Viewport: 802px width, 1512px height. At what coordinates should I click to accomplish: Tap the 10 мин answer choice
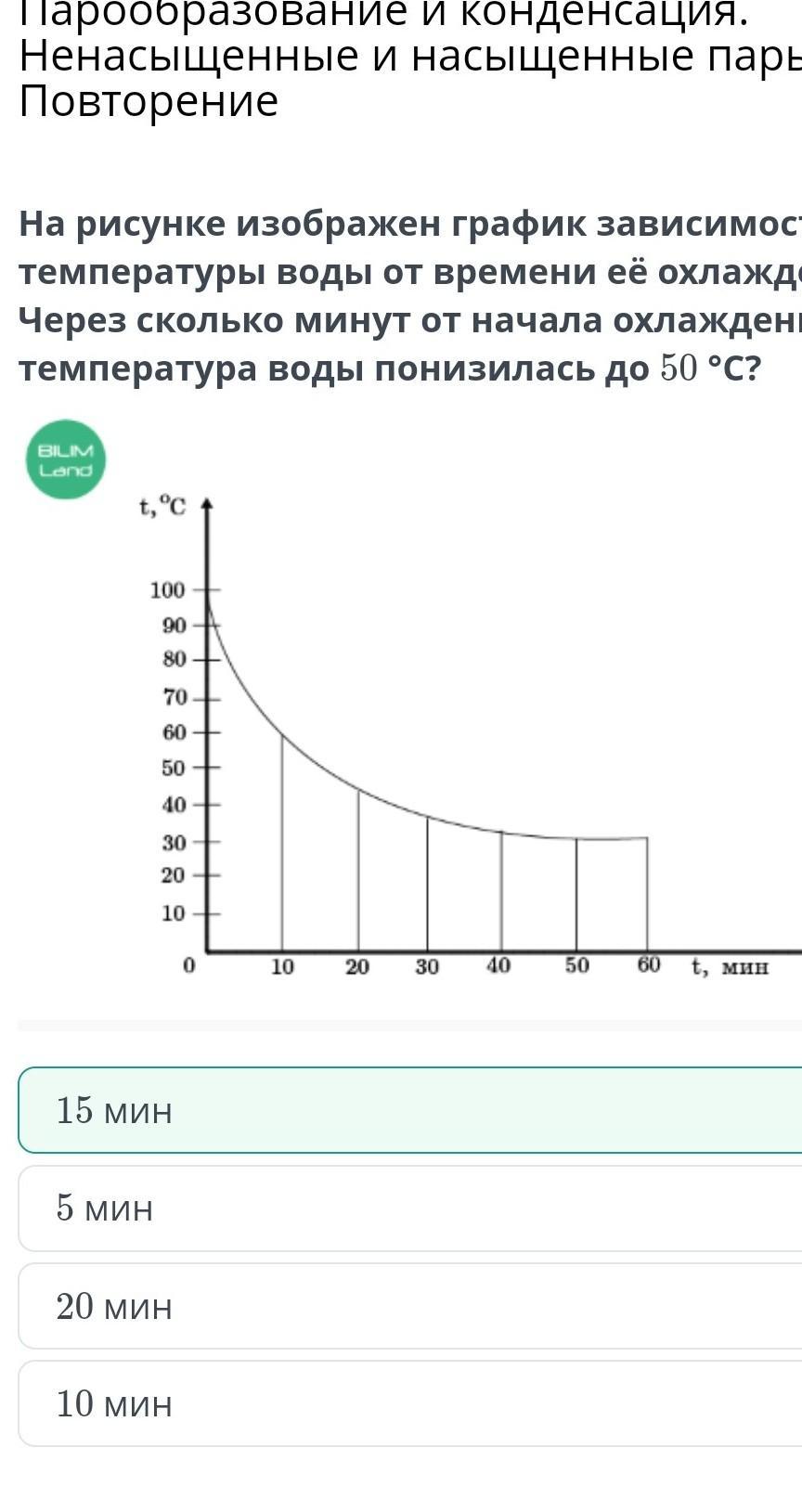408,1403
